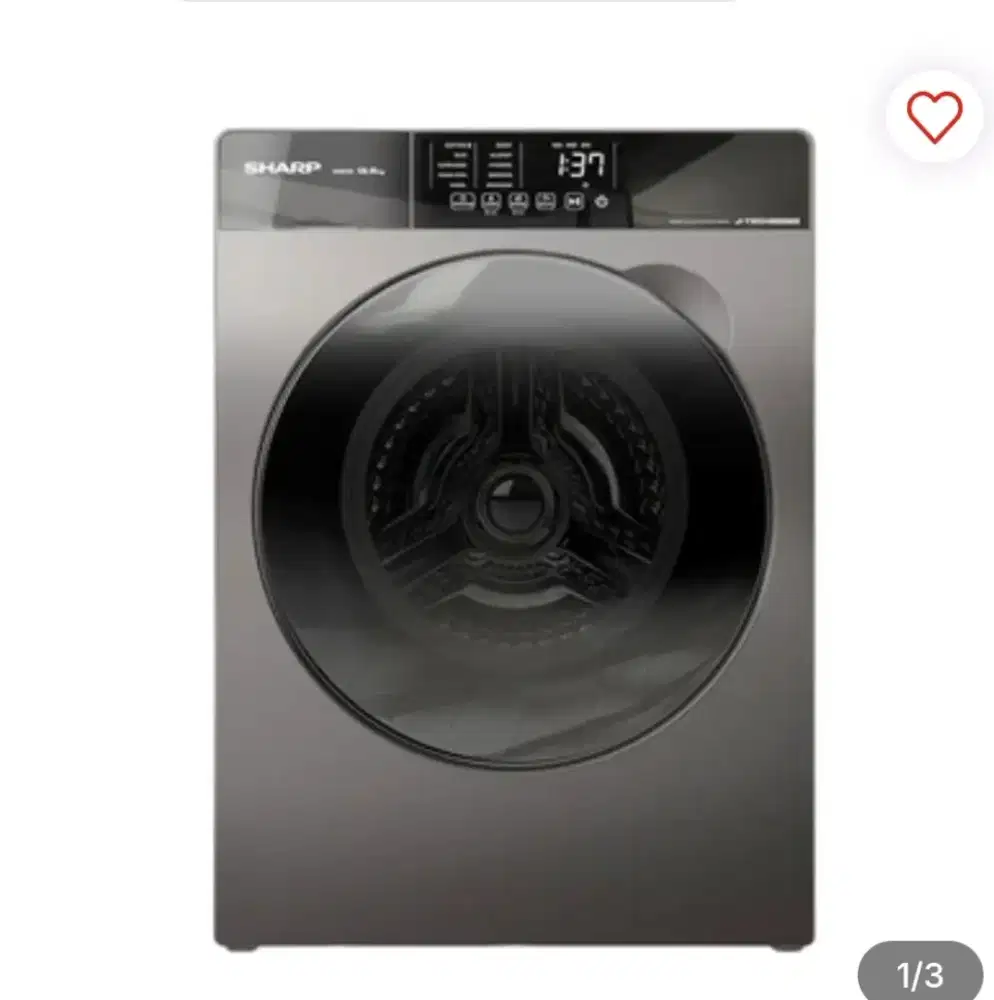Image resolution: width=994 pixels, height=1000 pixels.
Task: Expand the timer display showing 1:37
Action: click(x=578, y=165)
